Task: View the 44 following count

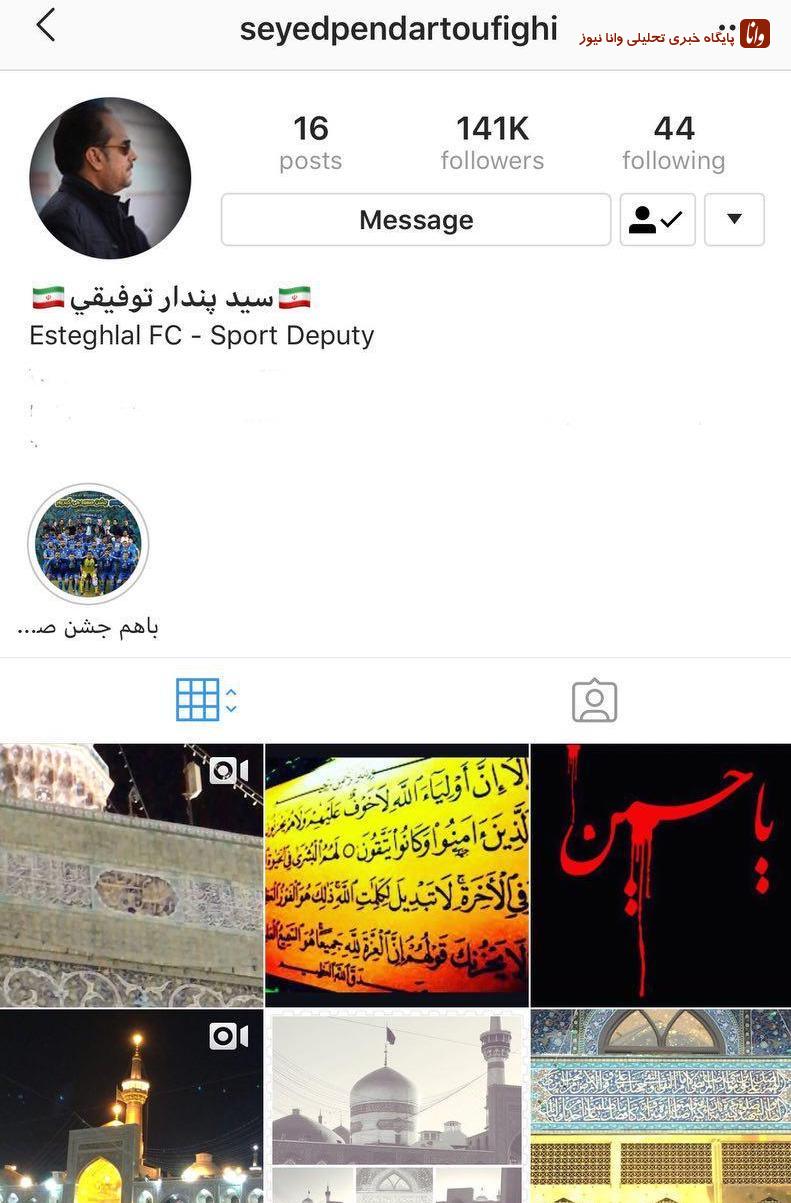Action: tap(674, 140)
